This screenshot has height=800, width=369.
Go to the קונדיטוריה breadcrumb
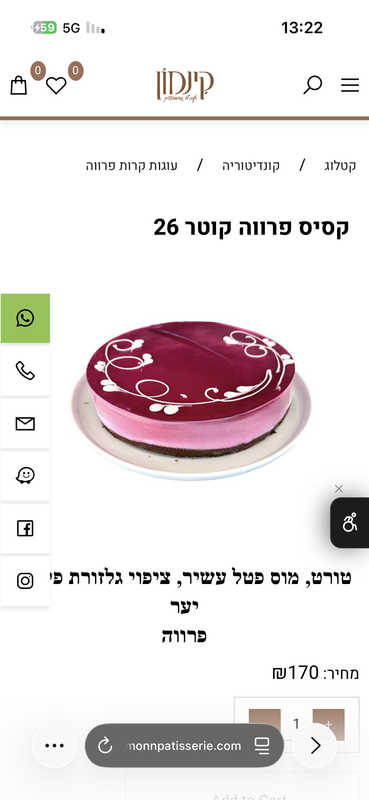click(x=251, y=166)
